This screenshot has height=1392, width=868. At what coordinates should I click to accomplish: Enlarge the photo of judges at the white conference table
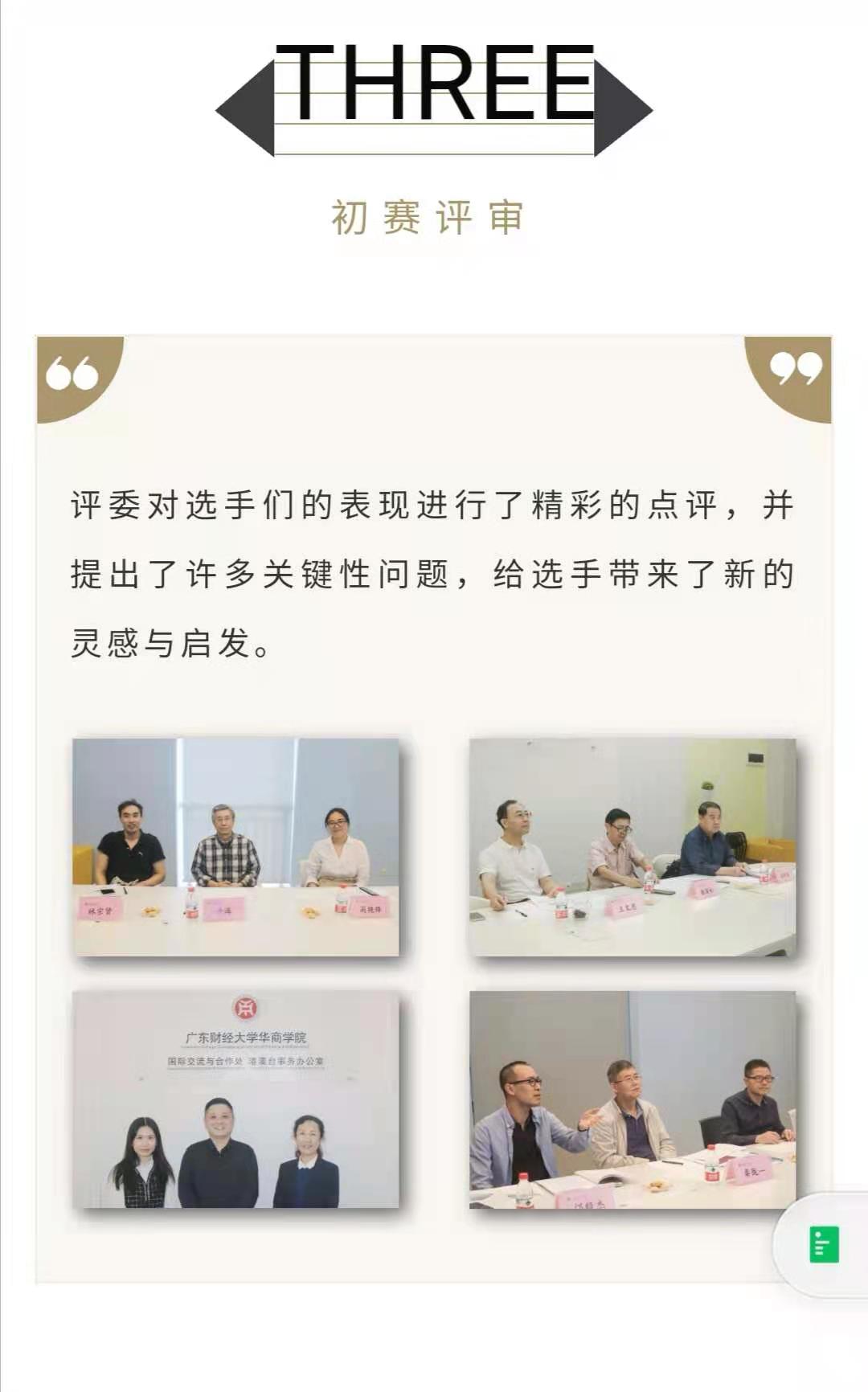coord(633,847)
